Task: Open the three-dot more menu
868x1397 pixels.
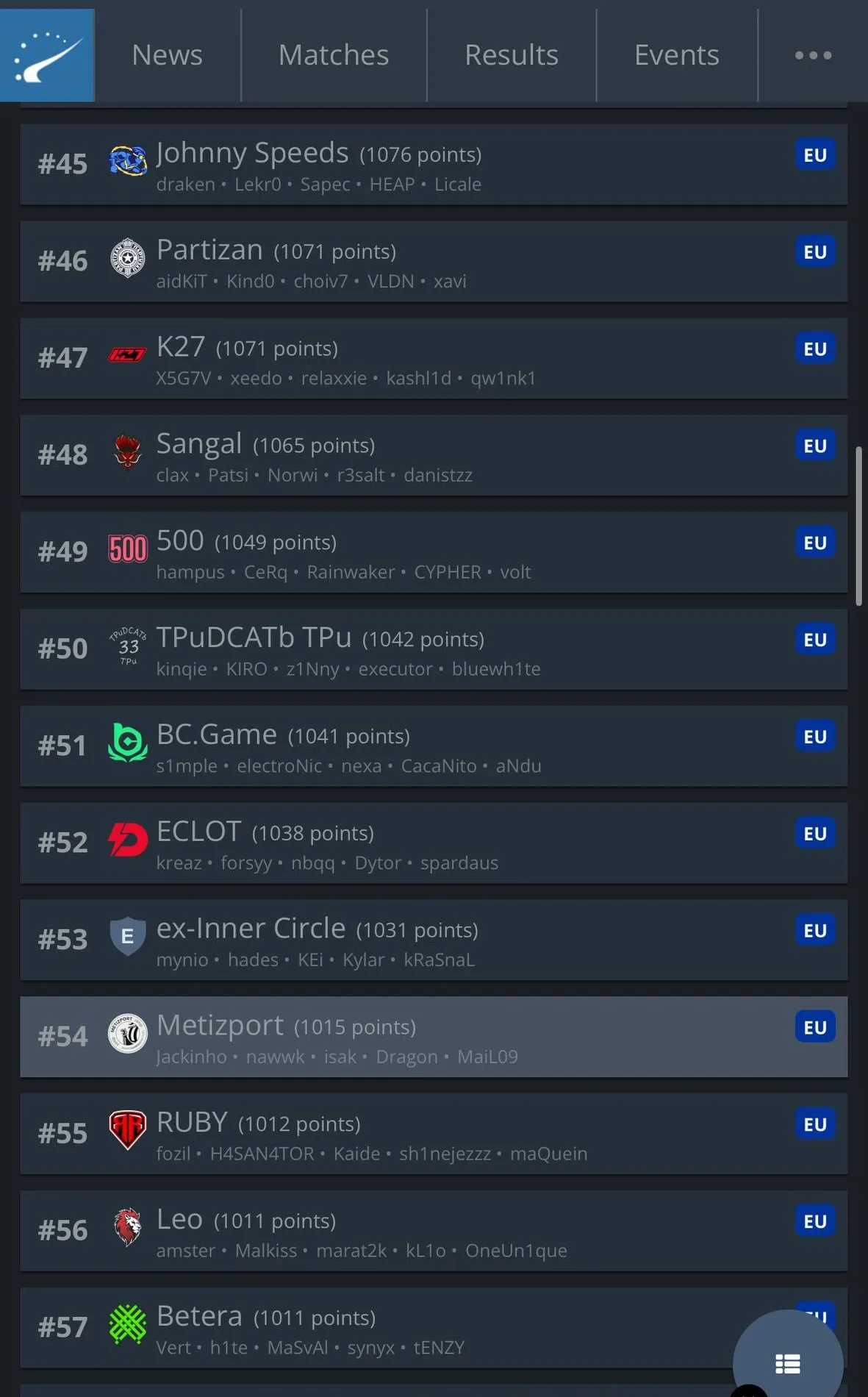Action: coord(813,55)
